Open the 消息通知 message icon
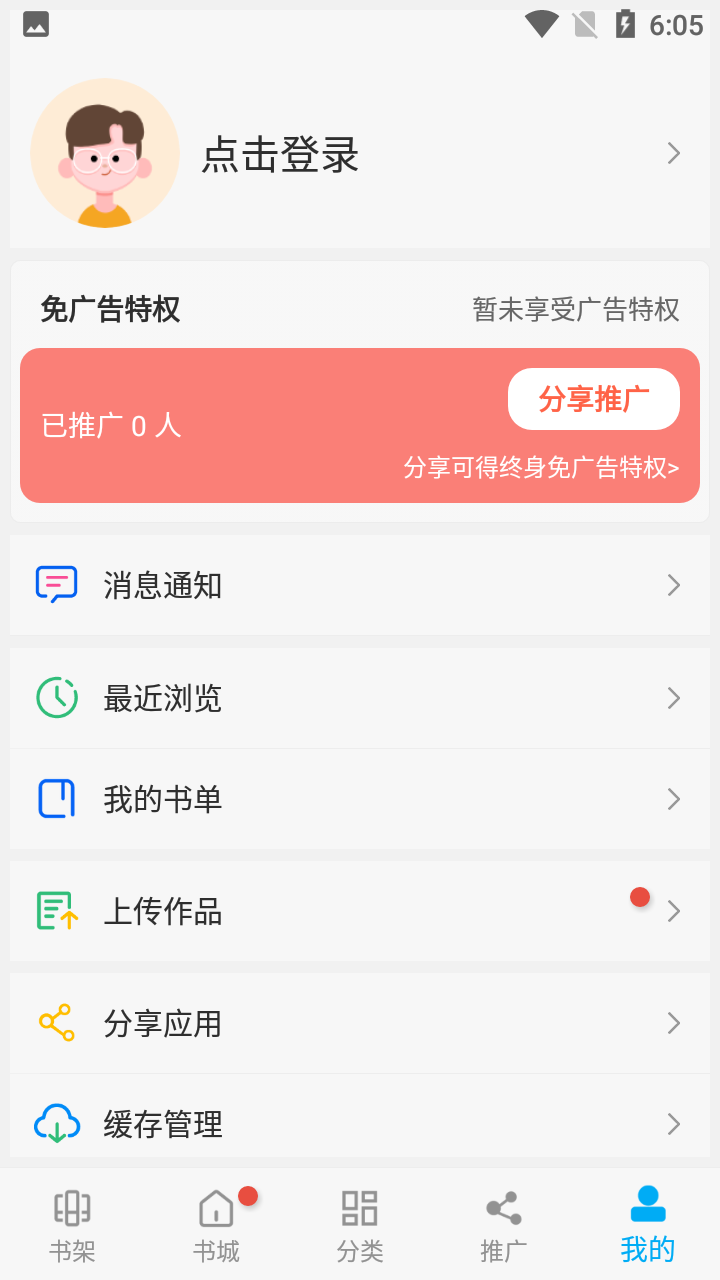This screenshot has width=720, height=1280. tap(59, 585)
